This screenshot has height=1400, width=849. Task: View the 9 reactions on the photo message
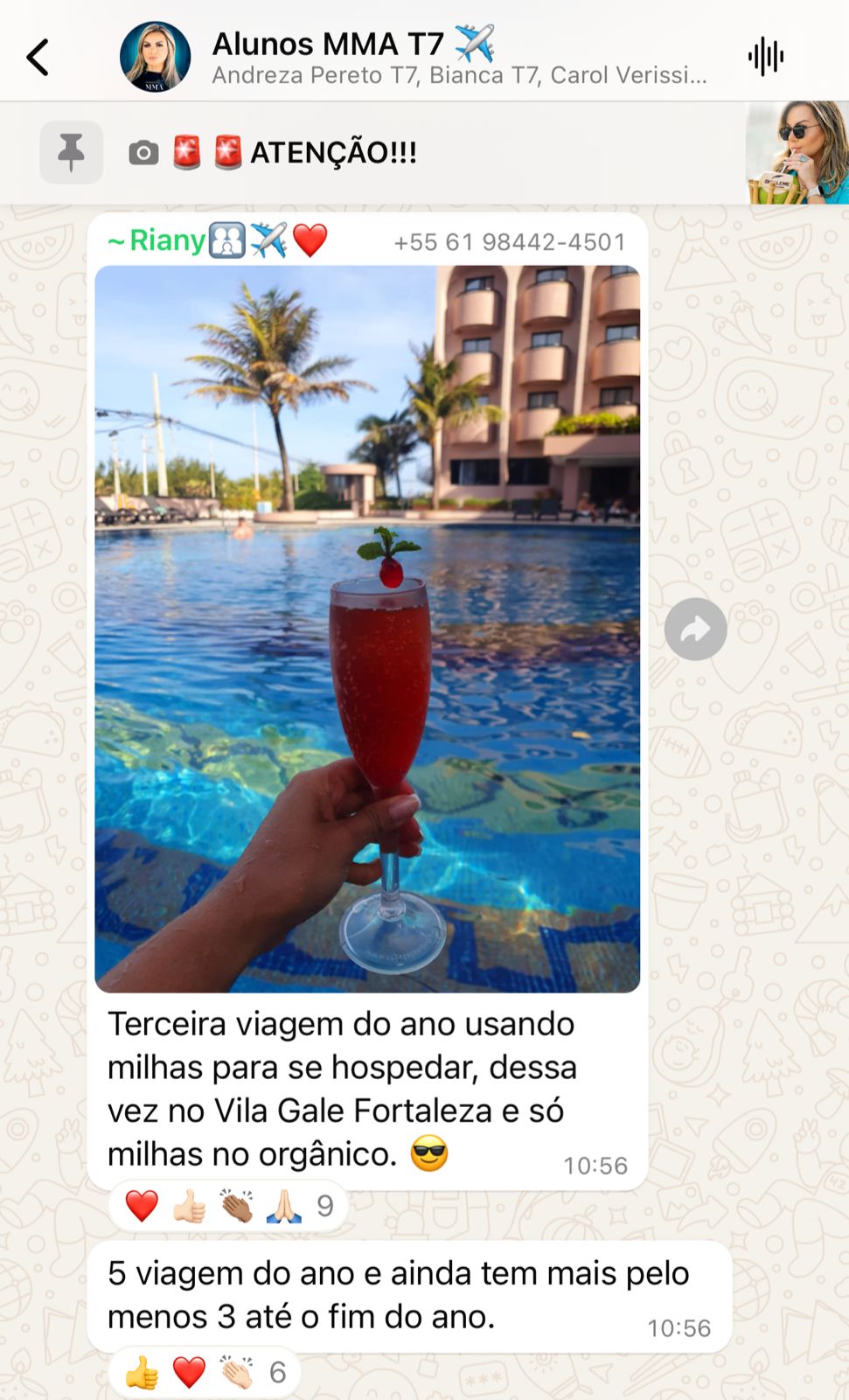(x=229, y=1206)
